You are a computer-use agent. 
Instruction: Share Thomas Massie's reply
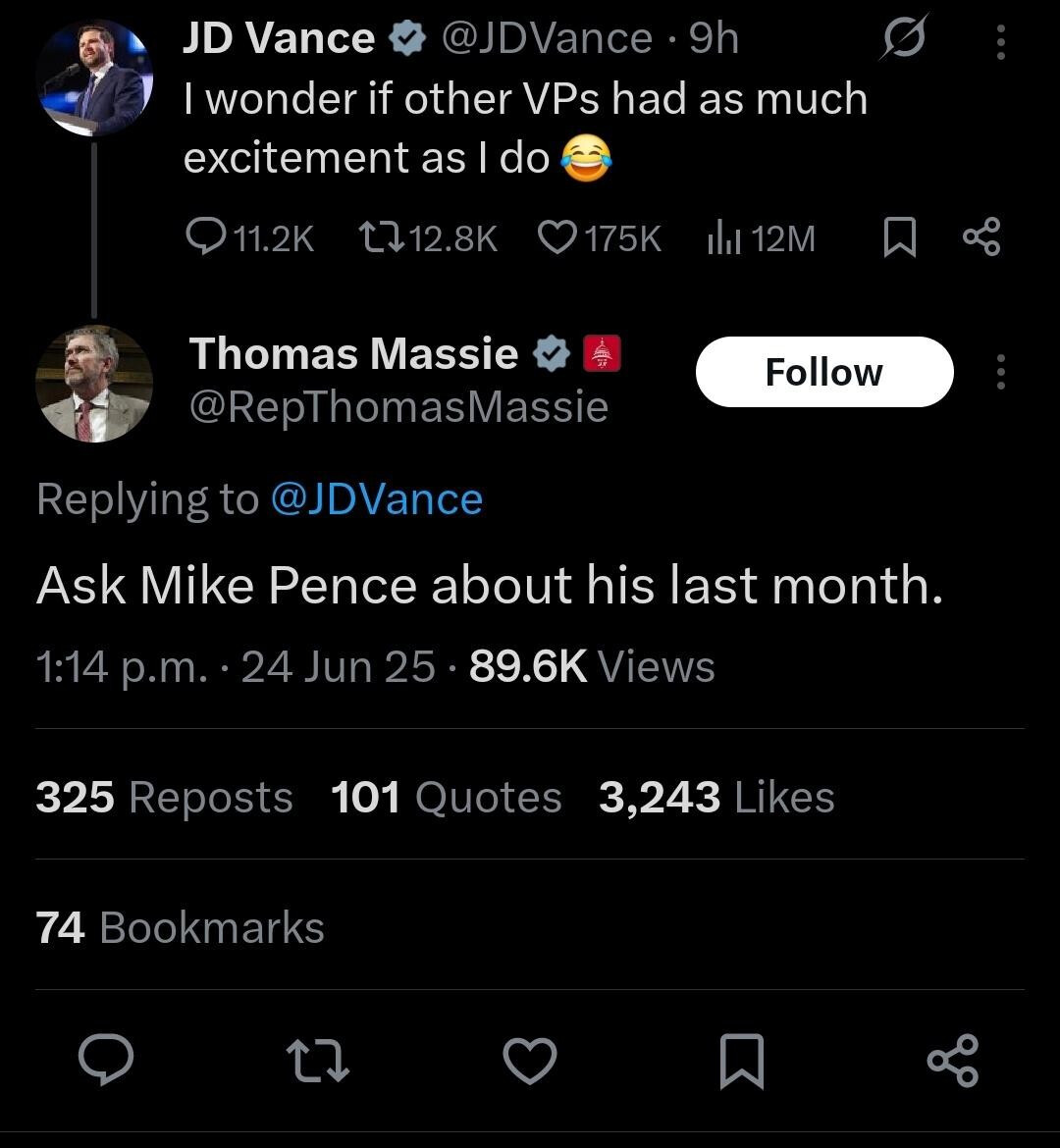(x=952, y=1062)
